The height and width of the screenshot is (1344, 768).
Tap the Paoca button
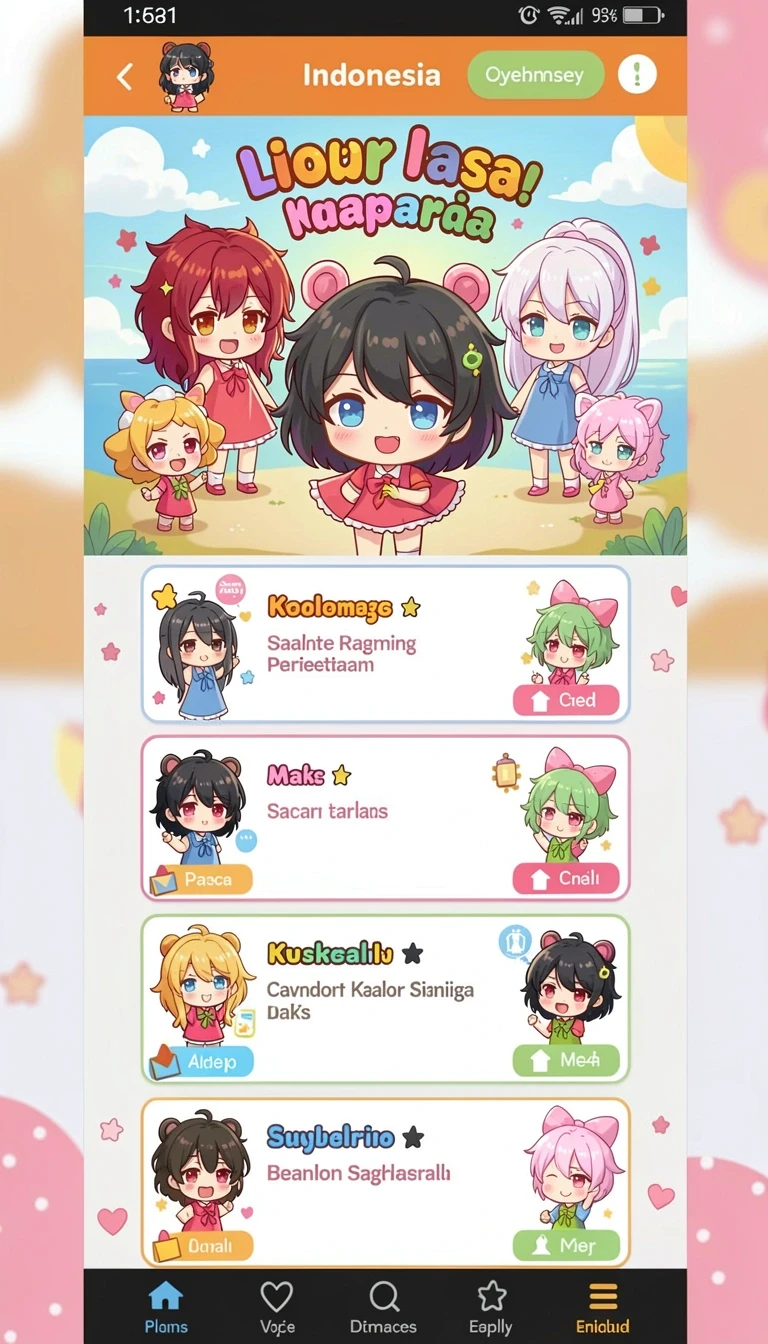[x=199, y=880]
